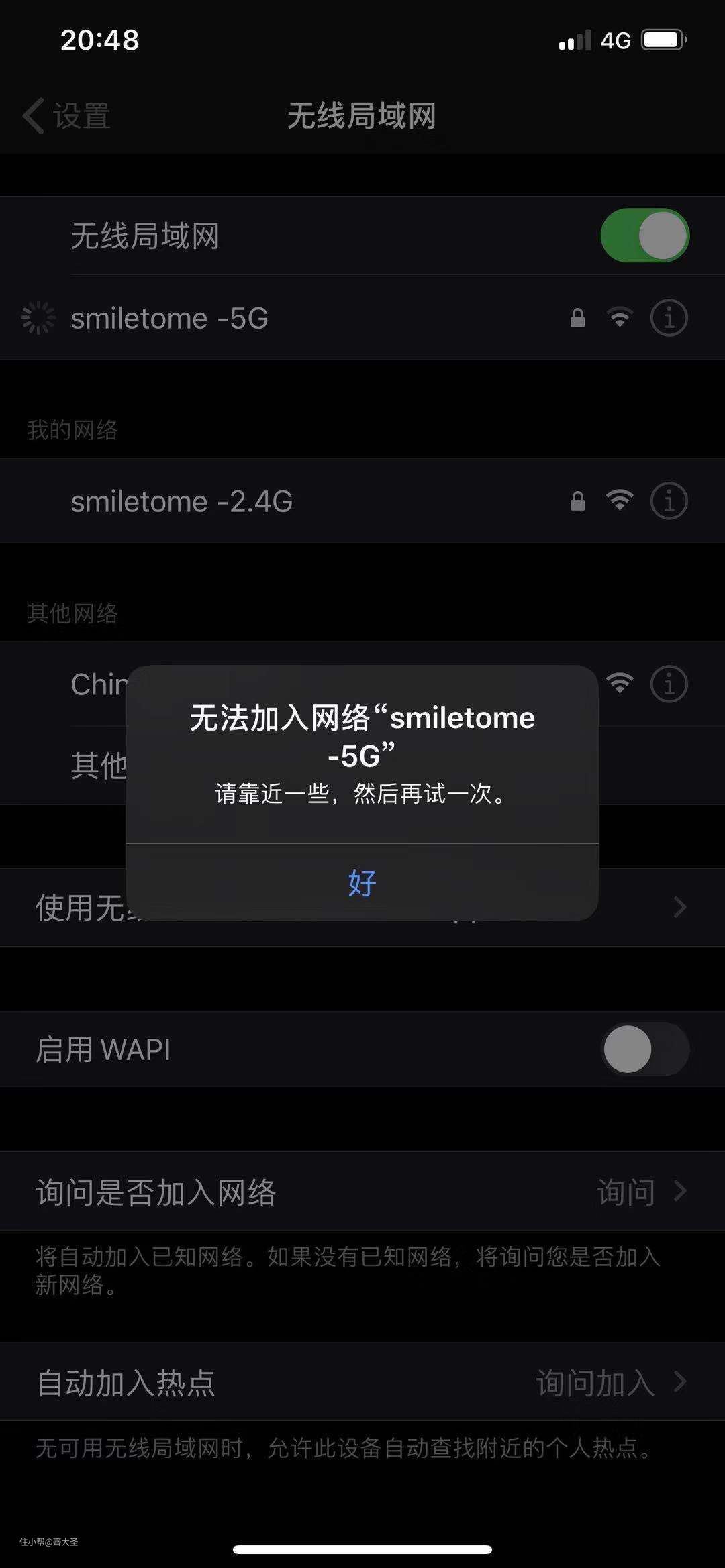Open info for smiletome -2.4G
The image size is (725, 1568).
669,501
